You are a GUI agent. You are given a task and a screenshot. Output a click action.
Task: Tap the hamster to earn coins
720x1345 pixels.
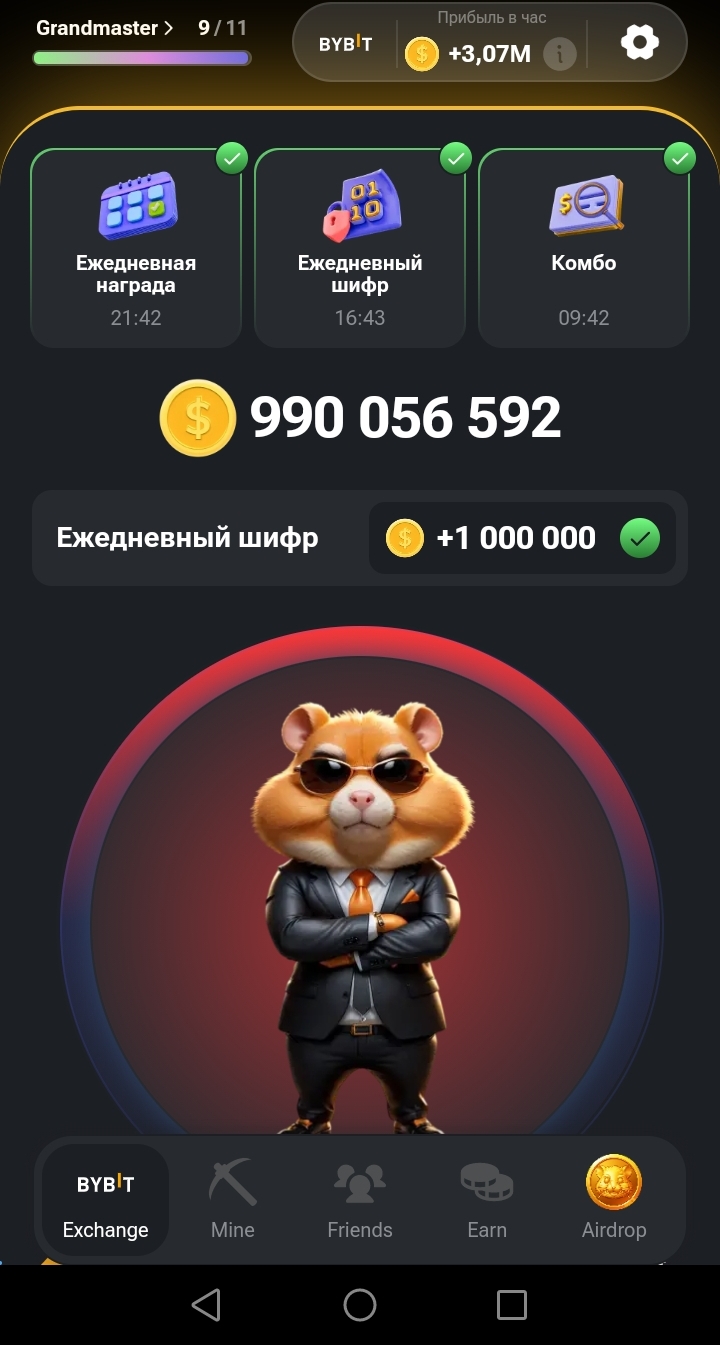coord(360,900)
